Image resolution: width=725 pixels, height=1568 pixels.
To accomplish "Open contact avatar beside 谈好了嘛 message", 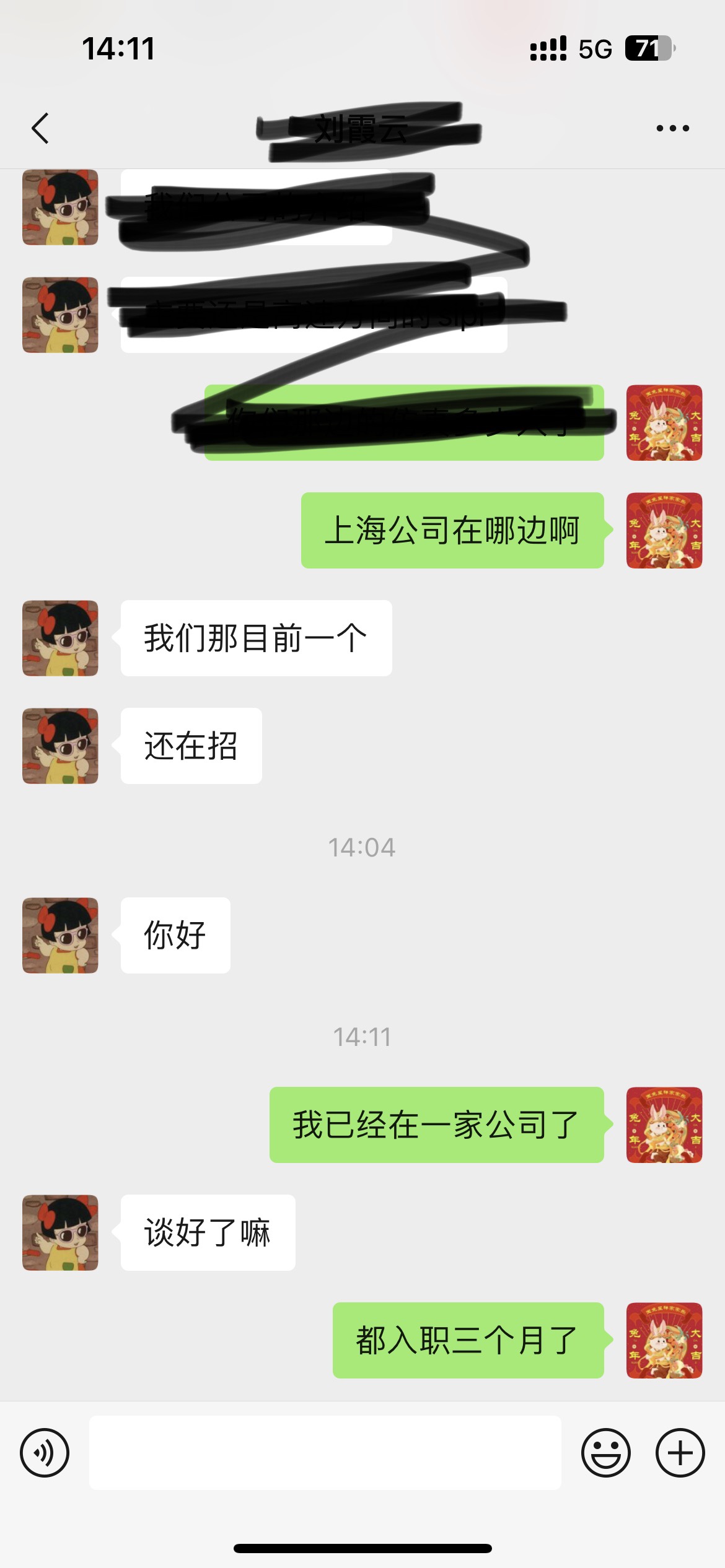I will click(x=60, y=1232).
